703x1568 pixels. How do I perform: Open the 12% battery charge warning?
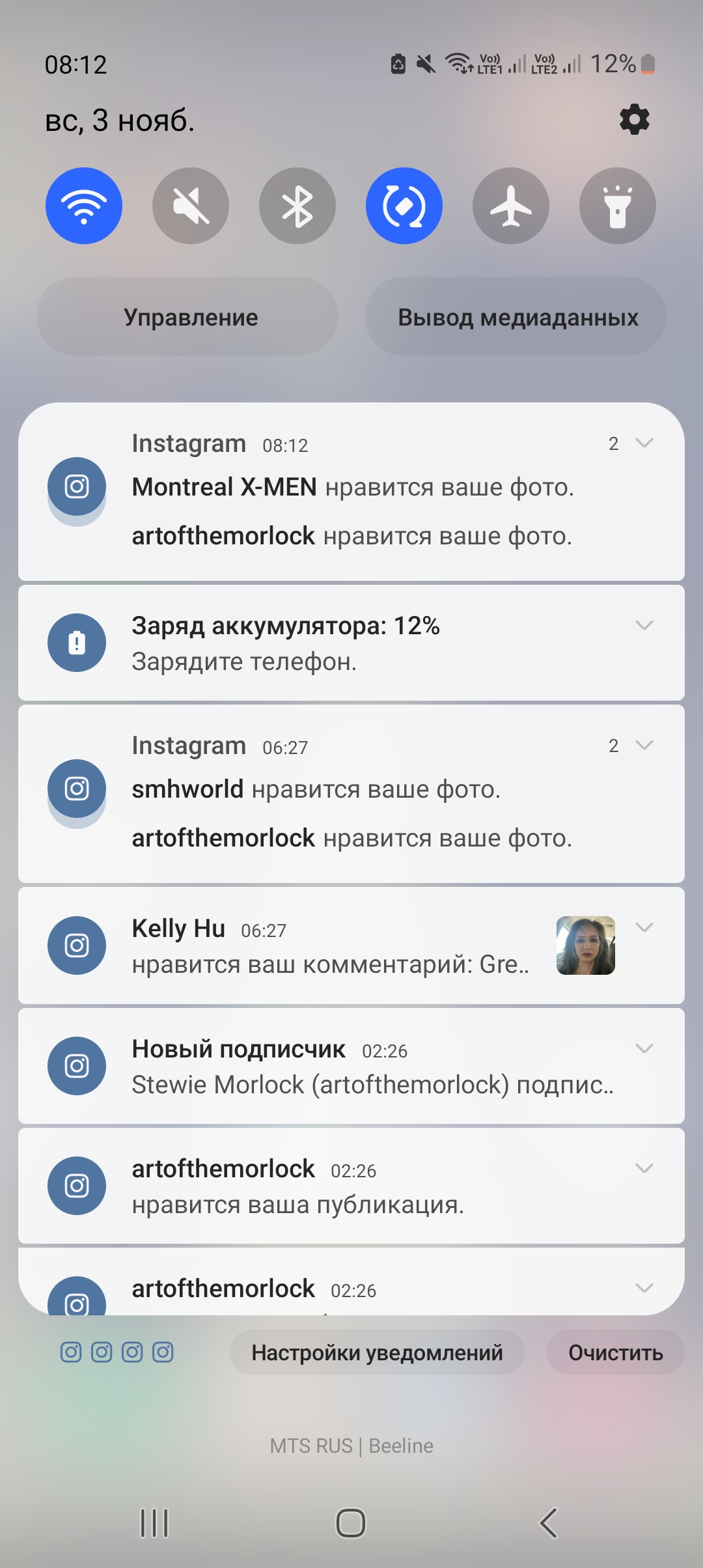pos(351,643)
